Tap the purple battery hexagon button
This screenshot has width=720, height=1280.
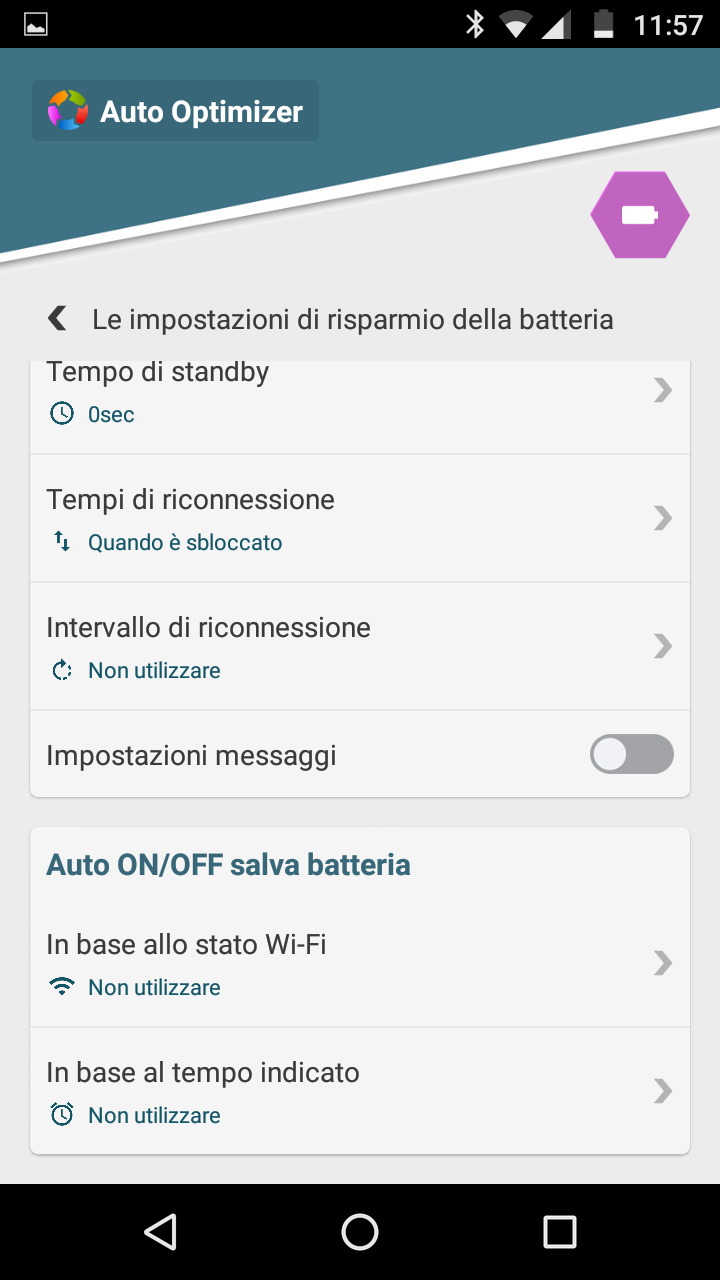click(640, 215)
